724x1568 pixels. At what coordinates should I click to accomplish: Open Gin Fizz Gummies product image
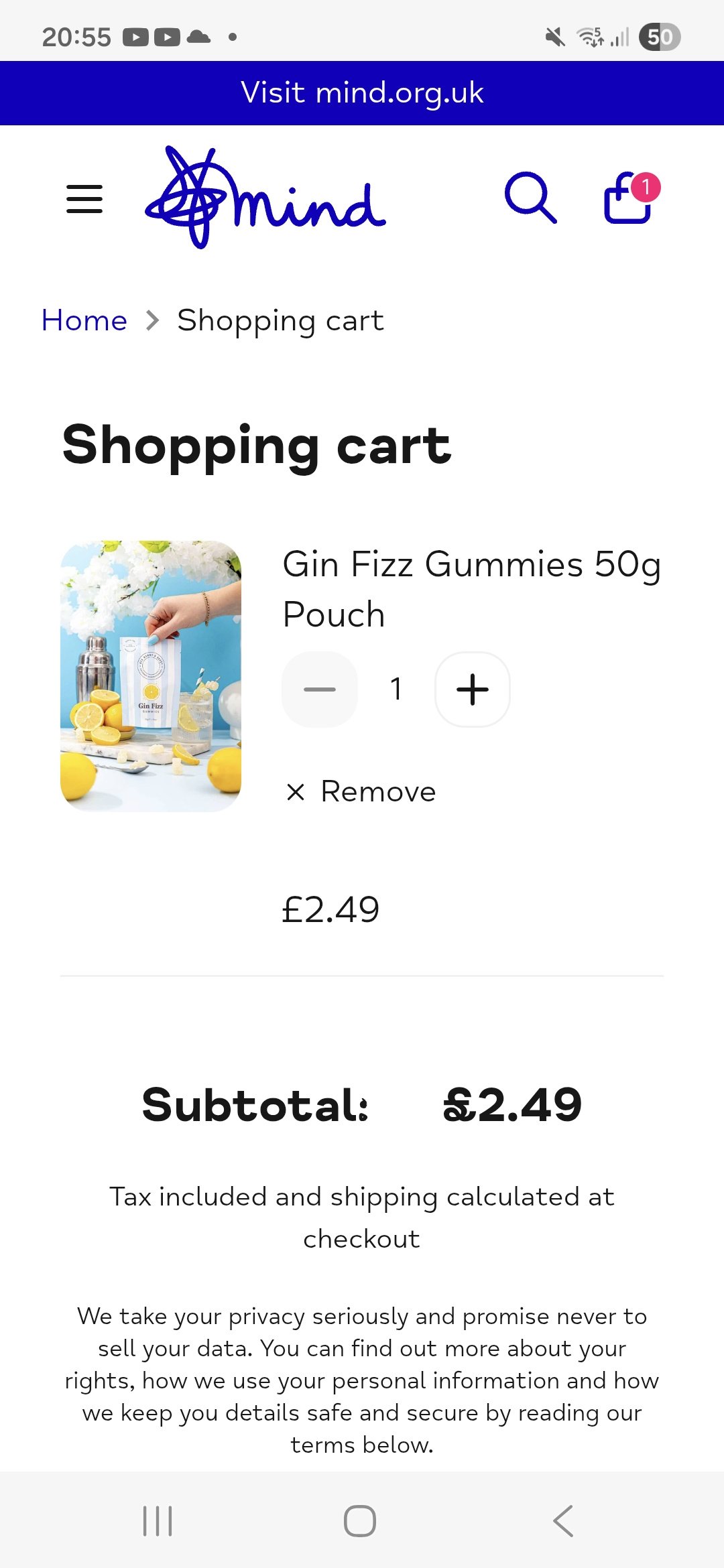coord(151,676)
